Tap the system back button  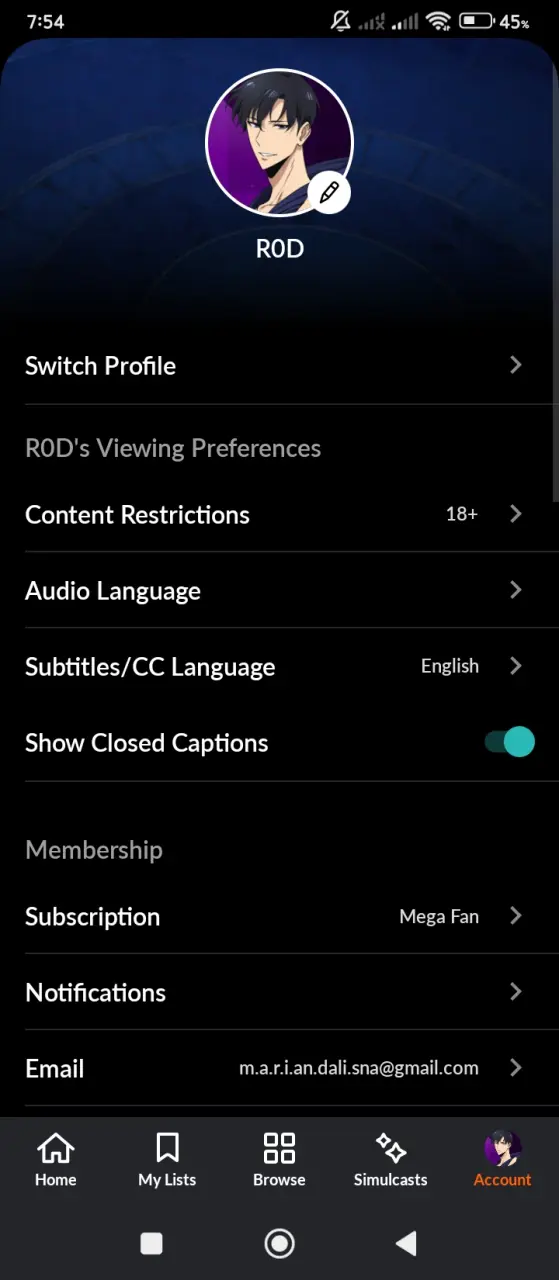coord(406,1243)
